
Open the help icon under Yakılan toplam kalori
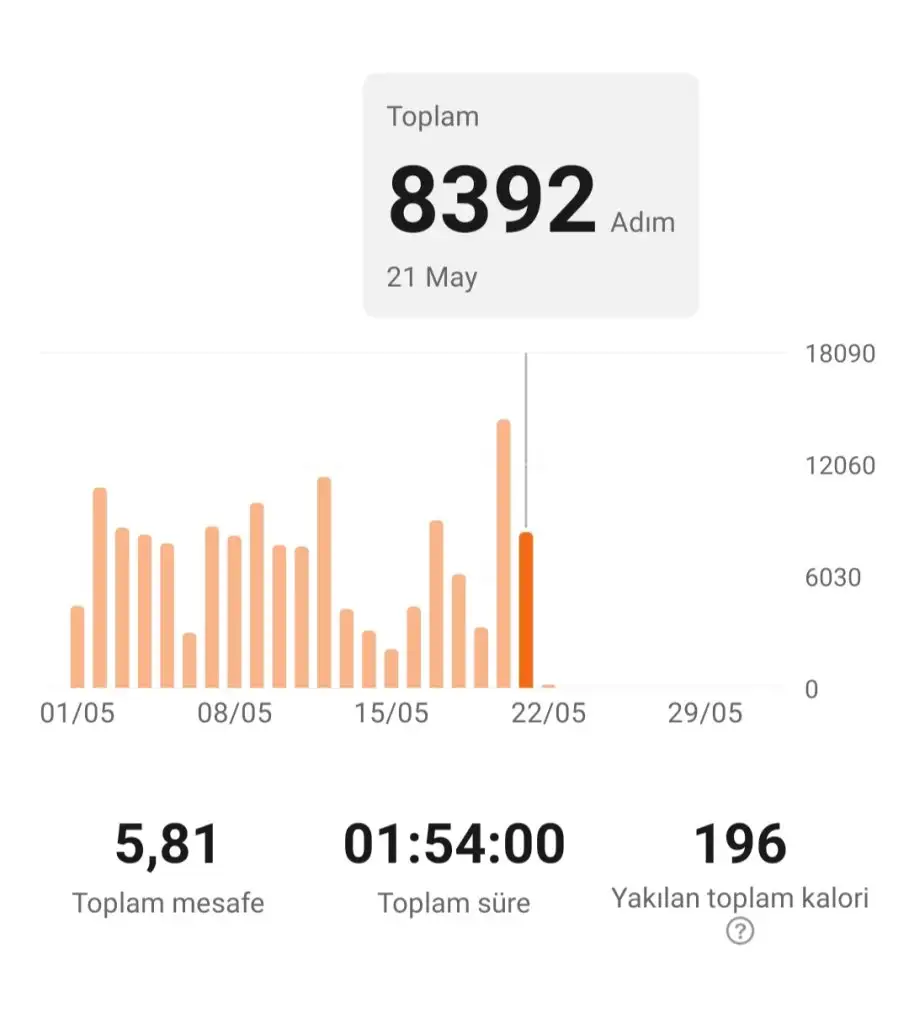click(x=740, y=932)
